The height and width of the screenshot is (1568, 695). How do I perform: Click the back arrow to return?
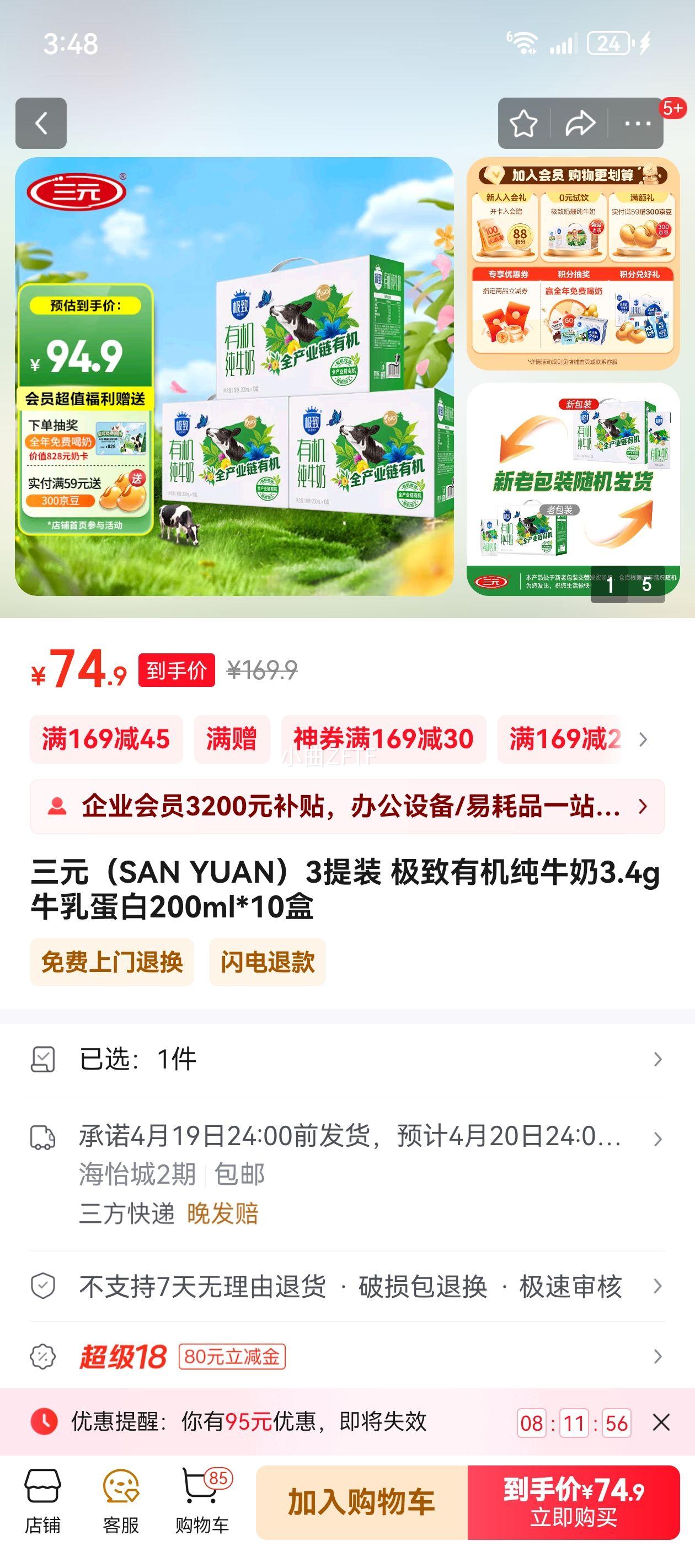[42, 123]
